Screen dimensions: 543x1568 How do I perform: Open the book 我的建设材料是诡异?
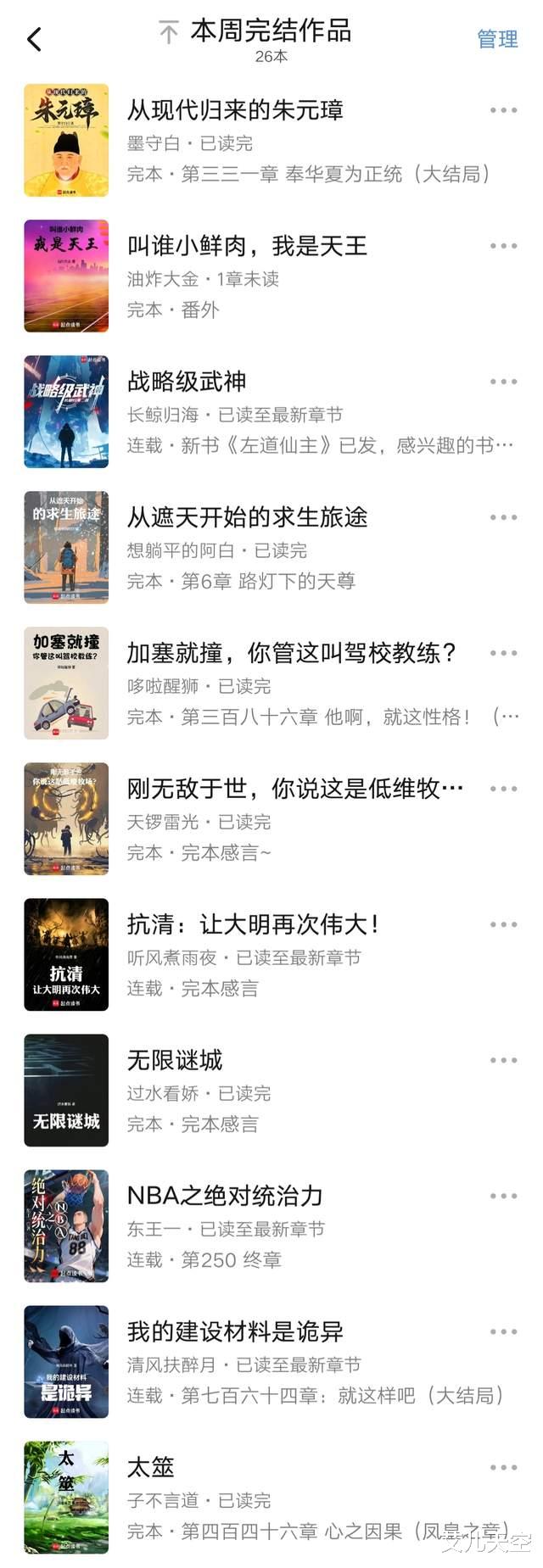(235, 1331)
